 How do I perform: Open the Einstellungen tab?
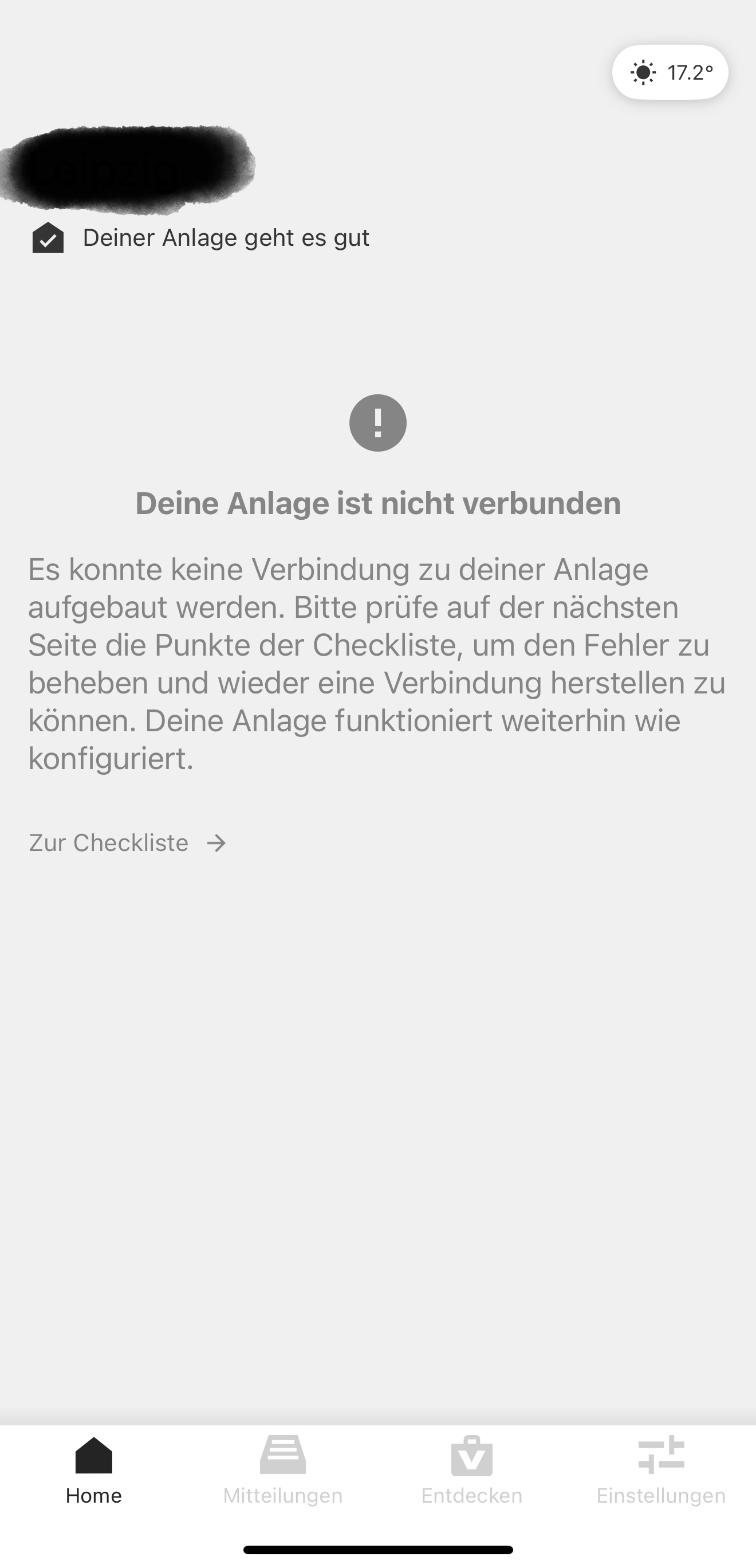(x=661, y=1470)
